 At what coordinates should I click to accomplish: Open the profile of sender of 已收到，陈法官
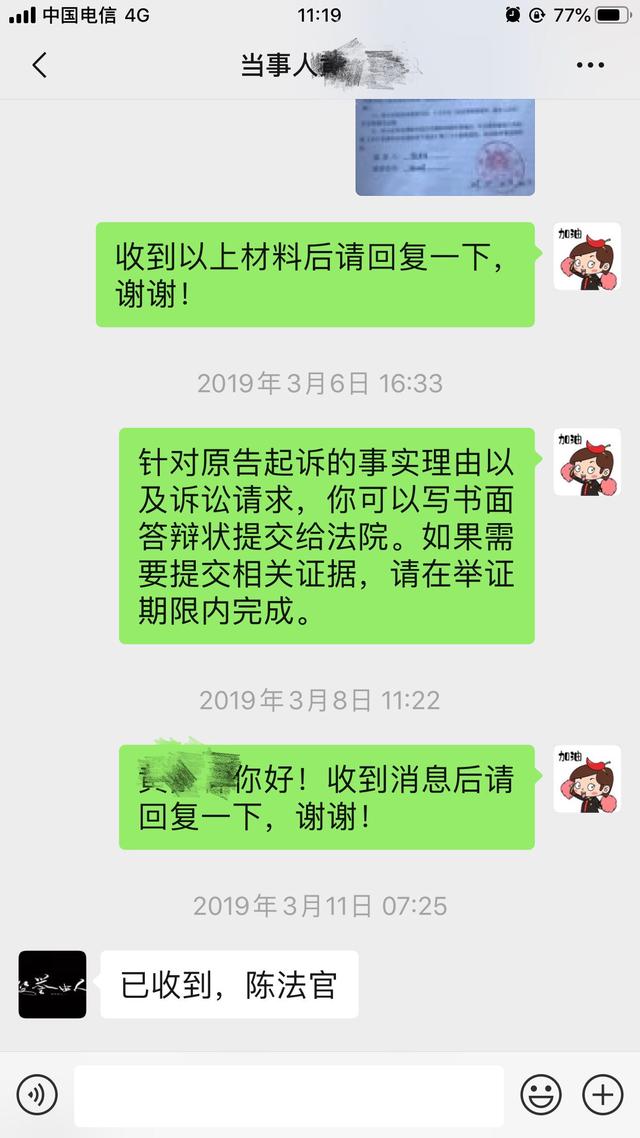pos(52,985)
